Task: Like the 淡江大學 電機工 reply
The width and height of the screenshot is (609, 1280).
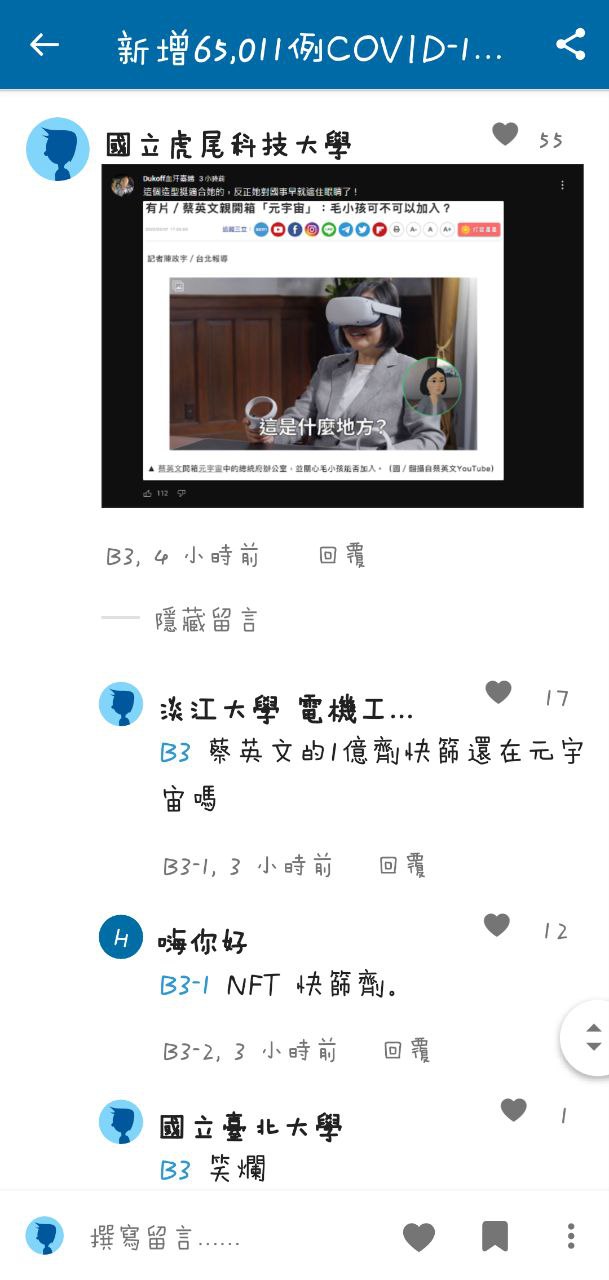Action: 498,692
